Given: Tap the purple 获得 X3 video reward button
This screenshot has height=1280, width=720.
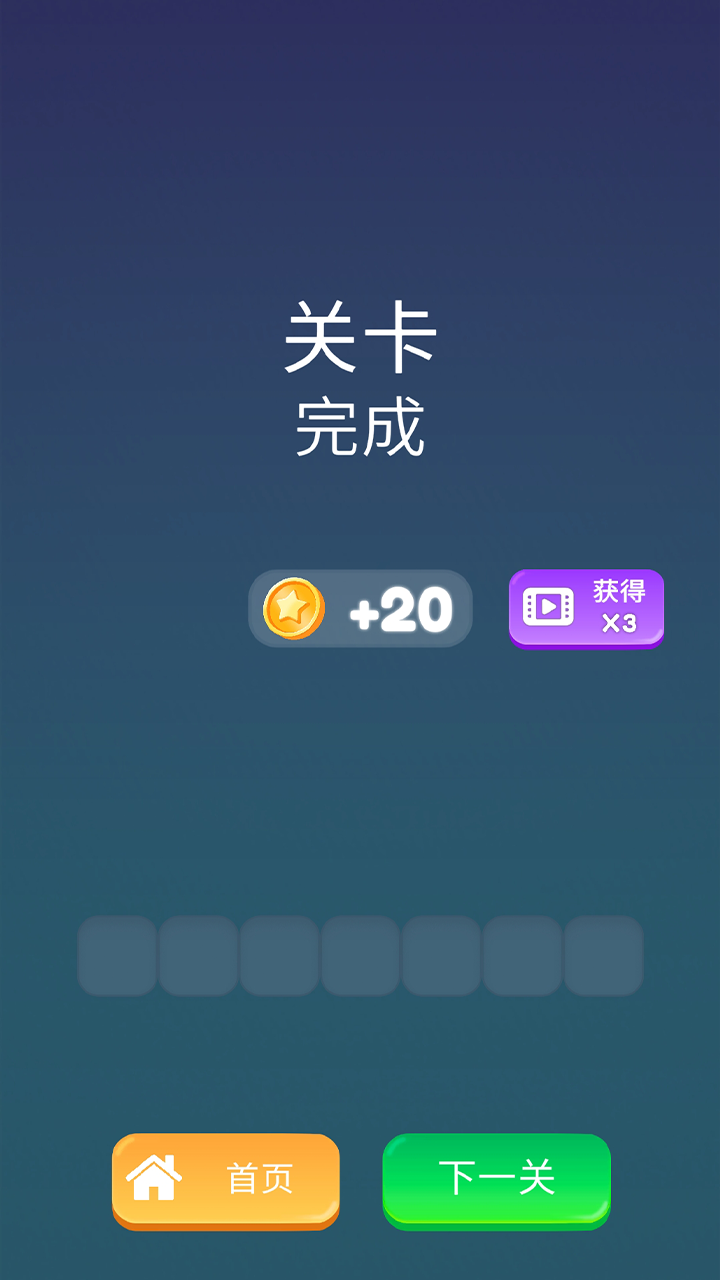Looking at the screenshot, I should 586,607.
